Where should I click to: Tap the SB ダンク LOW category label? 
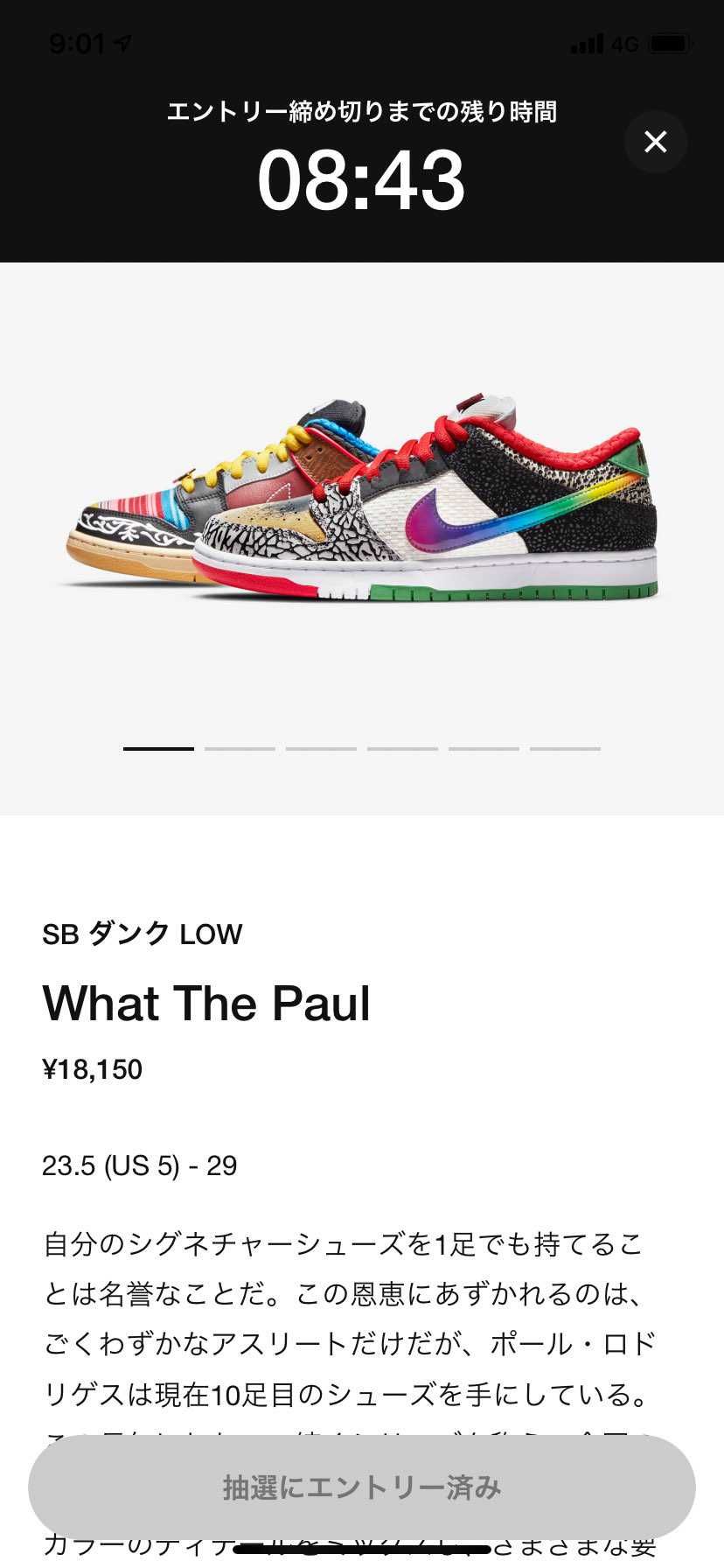tap(143, 934)
